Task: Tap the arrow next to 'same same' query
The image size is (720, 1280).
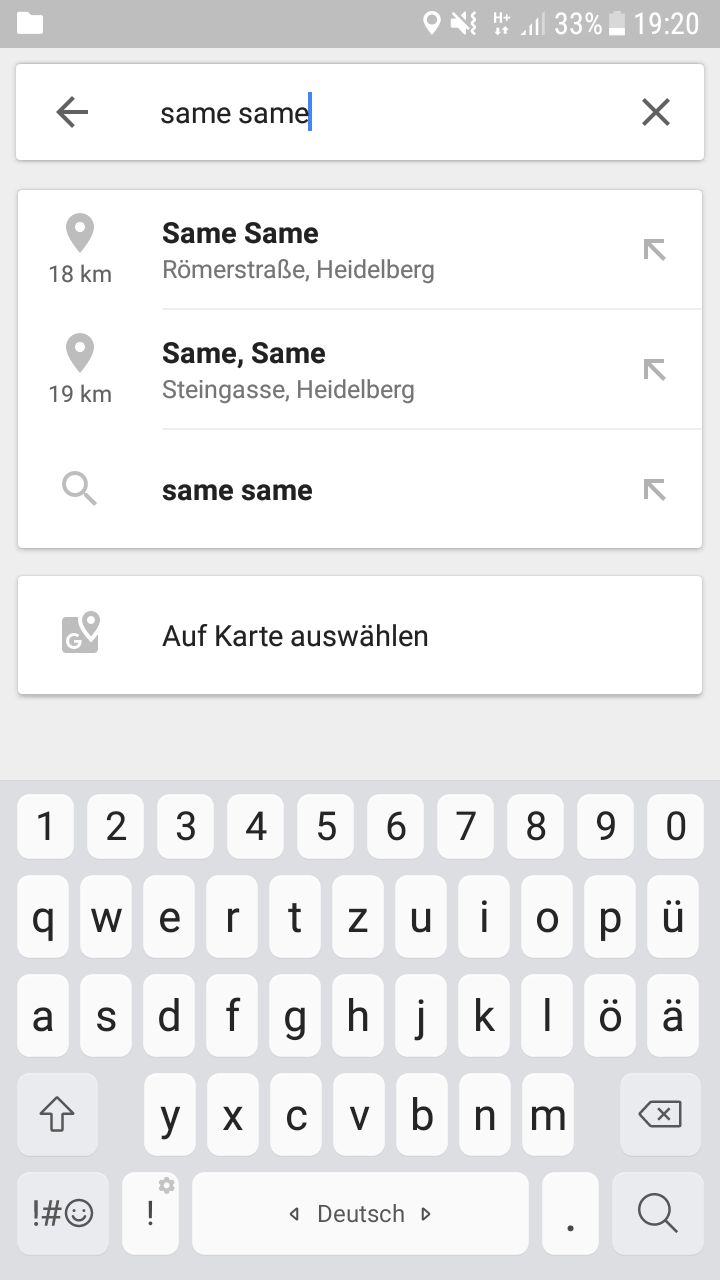Action: 654,490
